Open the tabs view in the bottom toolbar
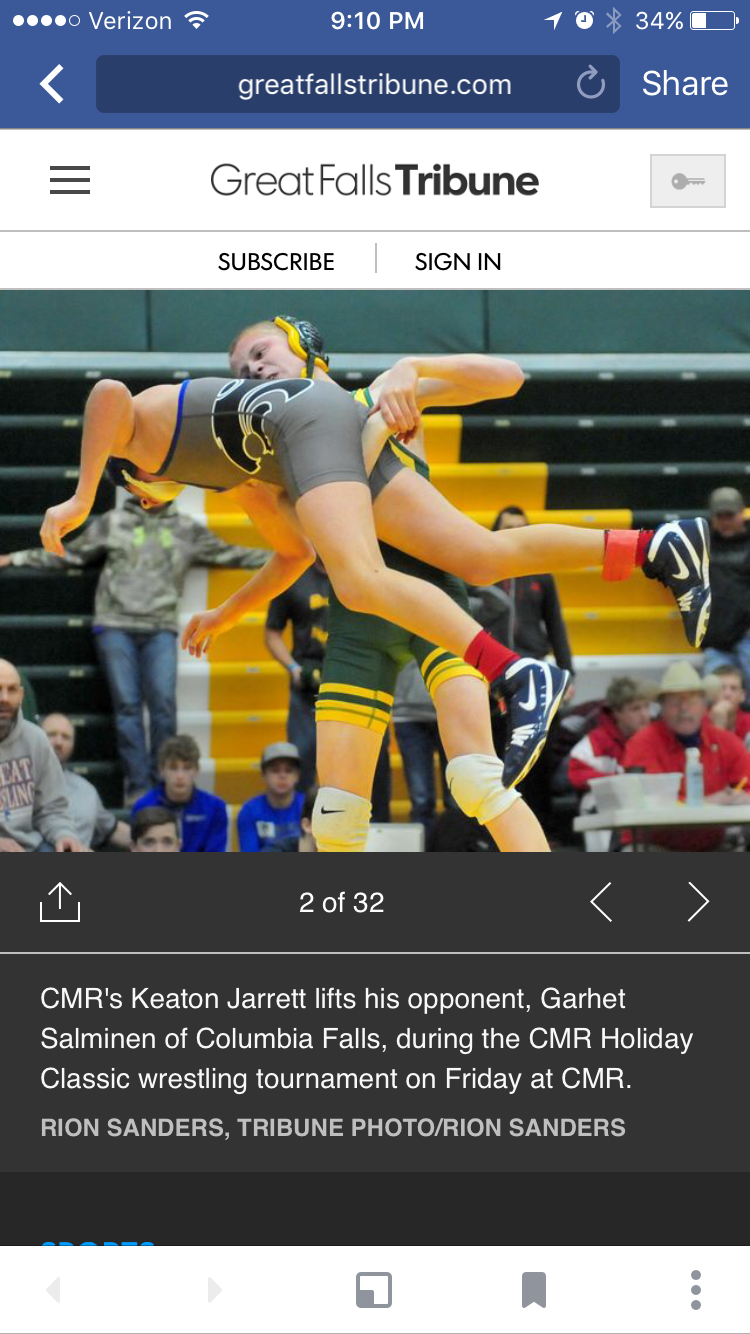Screen dimensions: 750x1334 tap(374, 1290)
